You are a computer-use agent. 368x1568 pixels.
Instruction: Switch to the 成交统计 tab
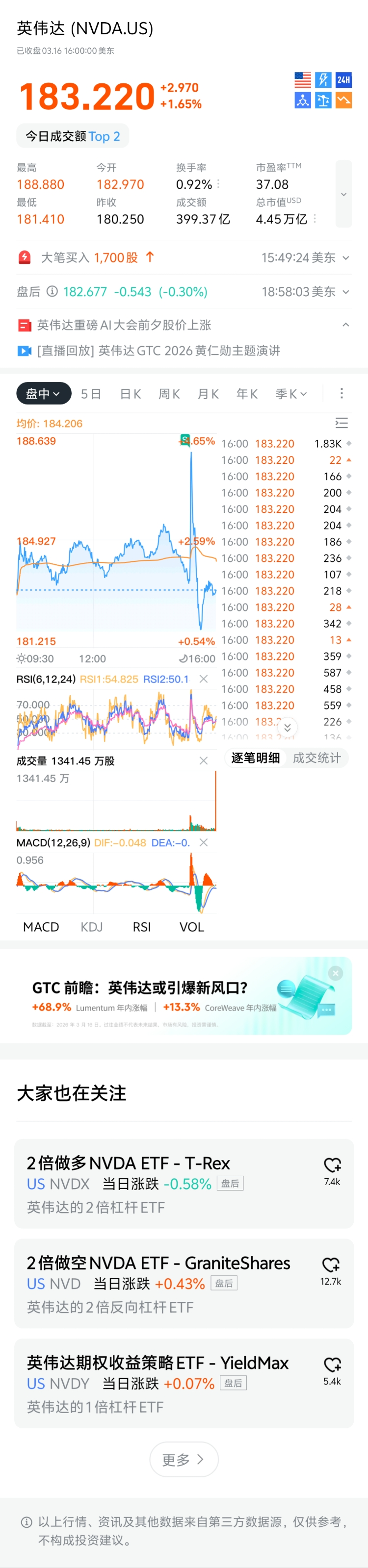pos(317,758)
